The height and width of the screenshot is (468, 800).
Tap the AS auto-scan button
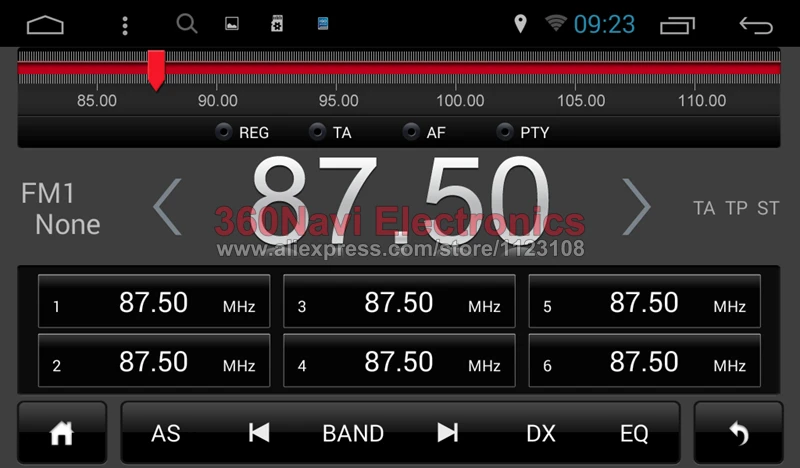pyautogui.click(x=166, y=433)
